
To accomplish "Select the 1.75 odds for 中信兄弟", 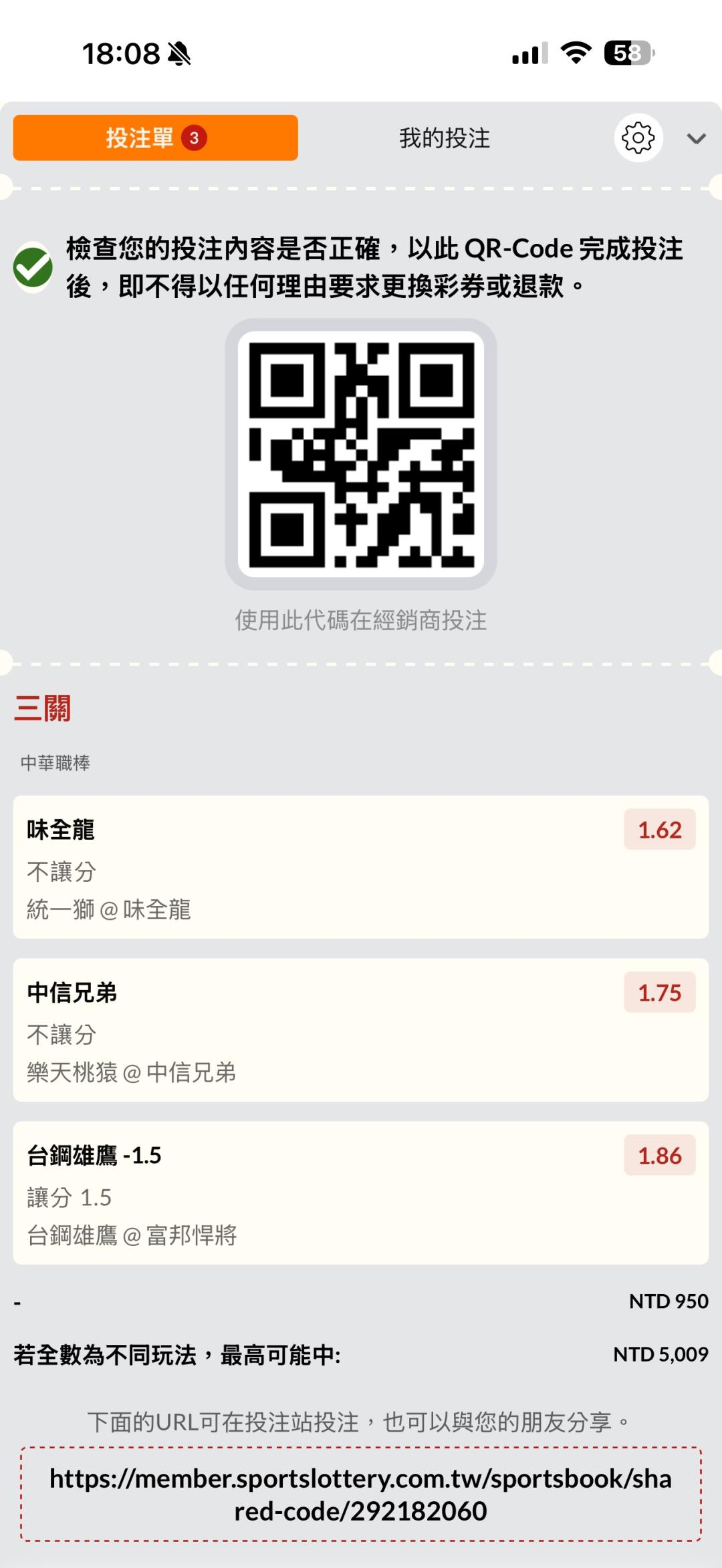I will [660, 993].
